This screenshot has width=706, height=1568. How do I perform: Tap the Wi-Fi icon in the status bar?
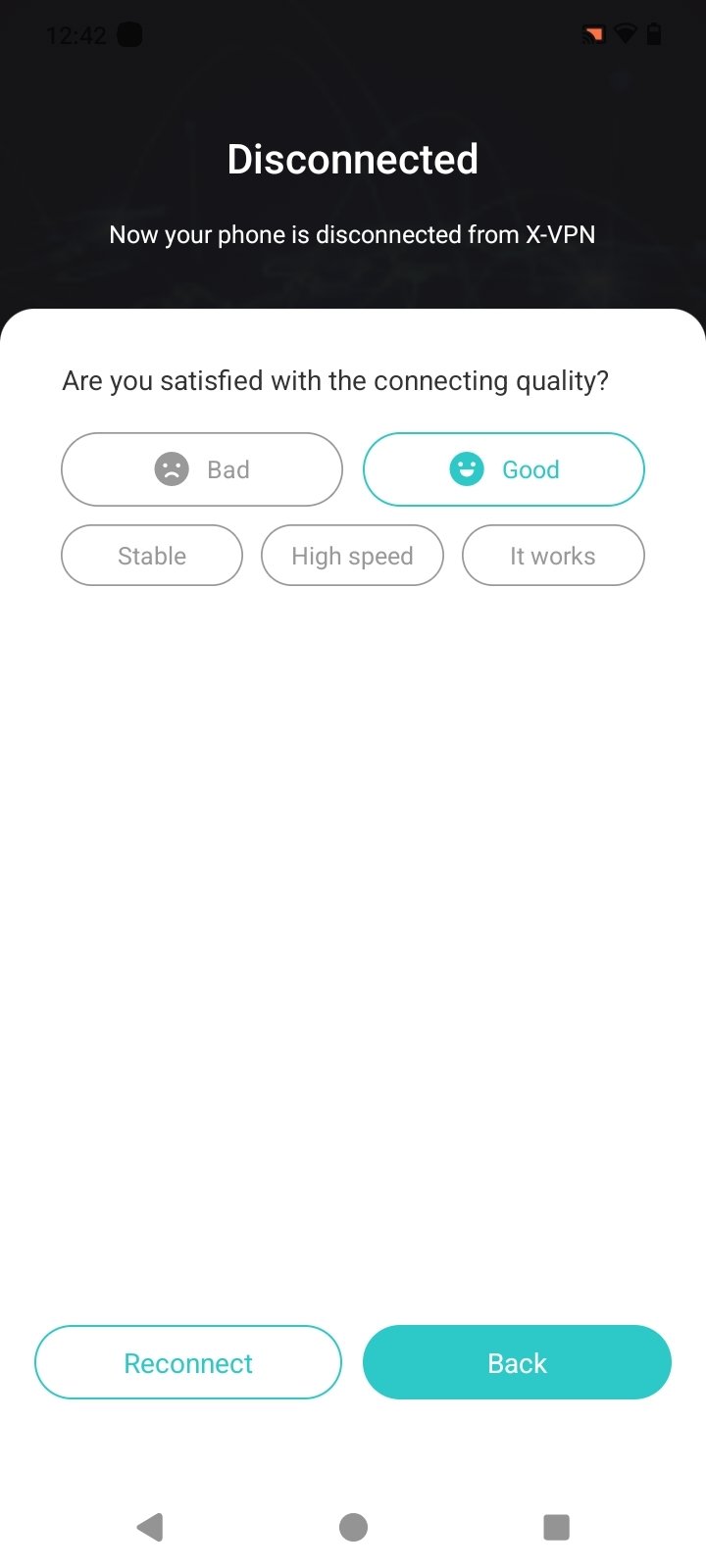coord(625,32)
